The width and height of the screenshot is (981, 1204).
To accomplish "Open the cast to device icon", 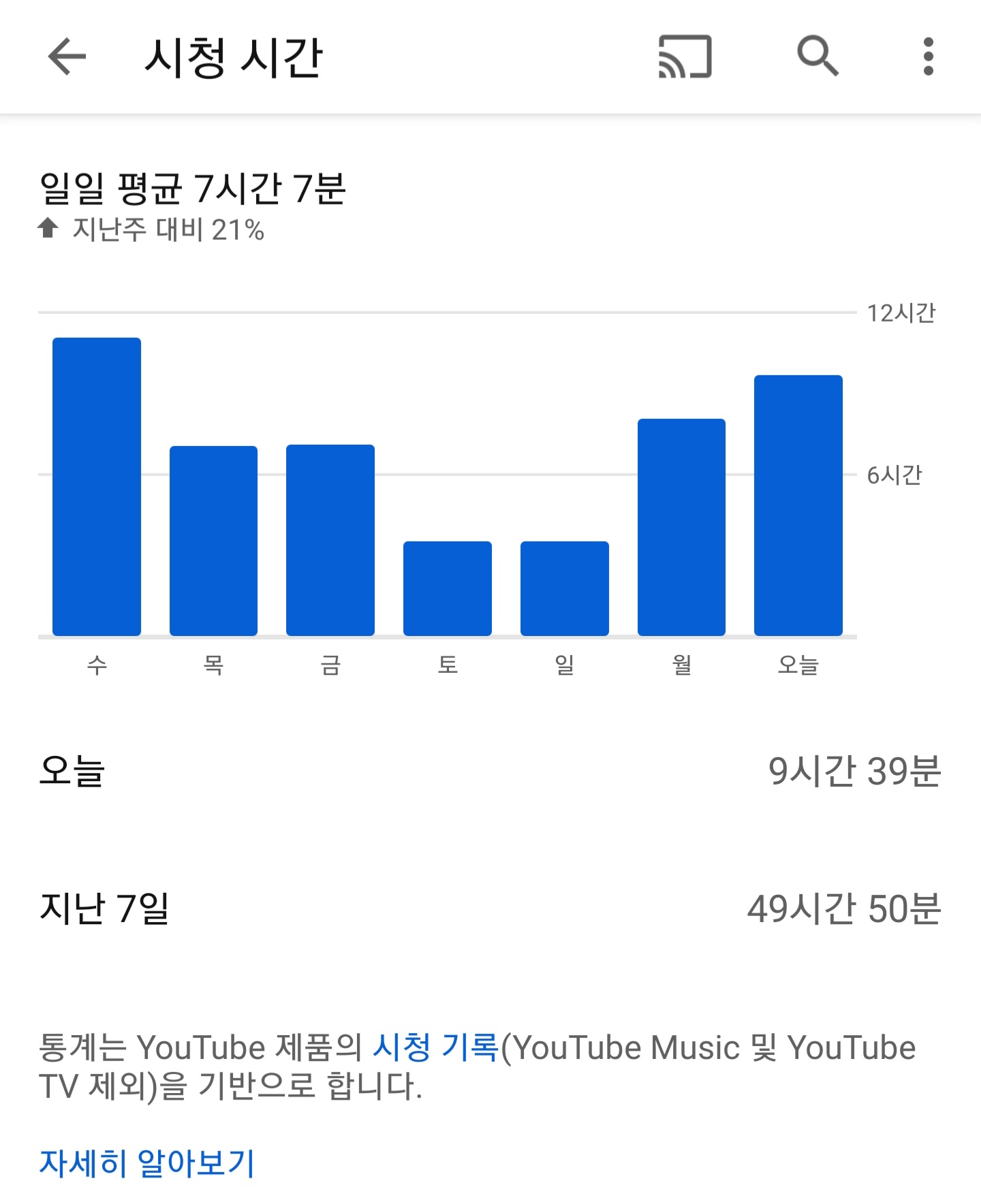I will pyautogui.click(x=685, y=57).
